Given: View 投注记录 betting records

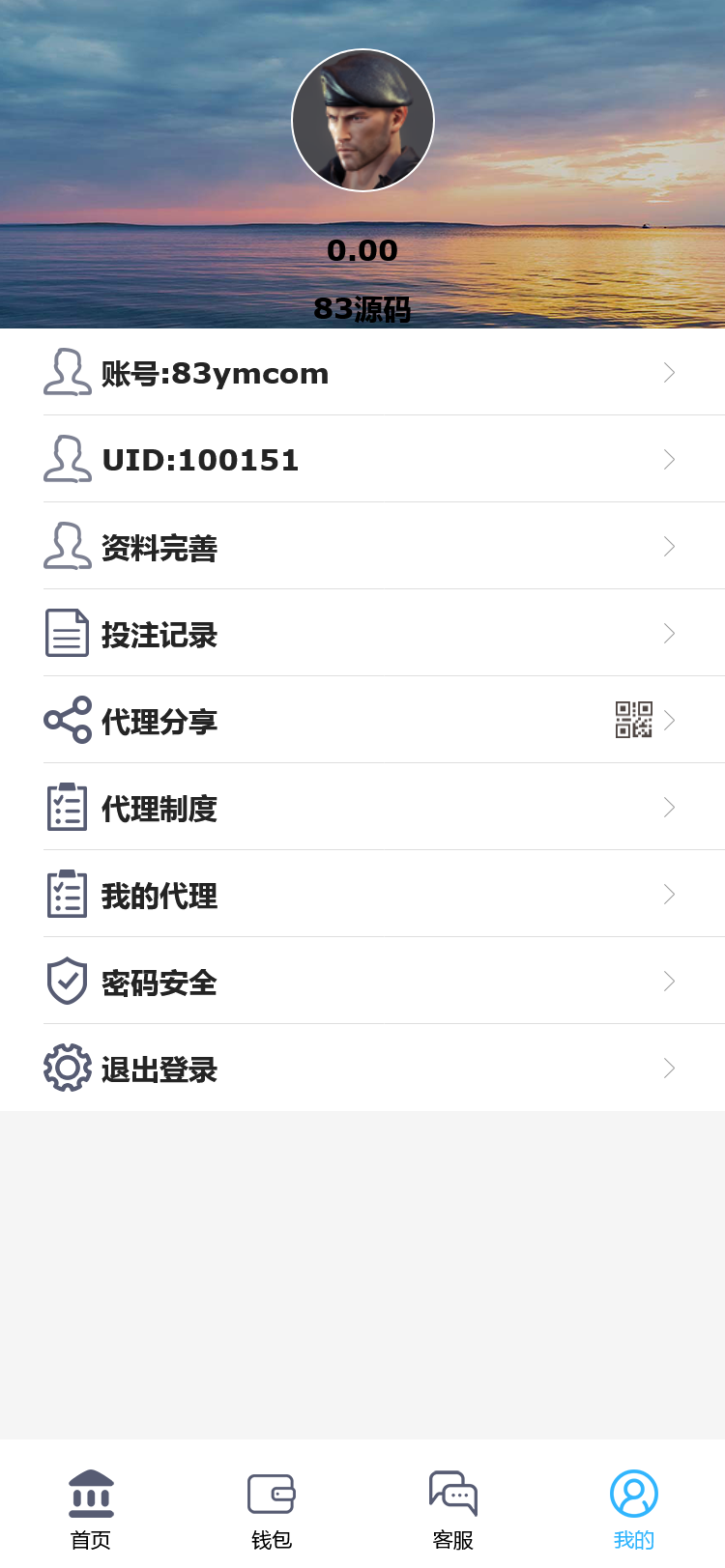Looking at the screenshot, I should (x=362, y=634).
